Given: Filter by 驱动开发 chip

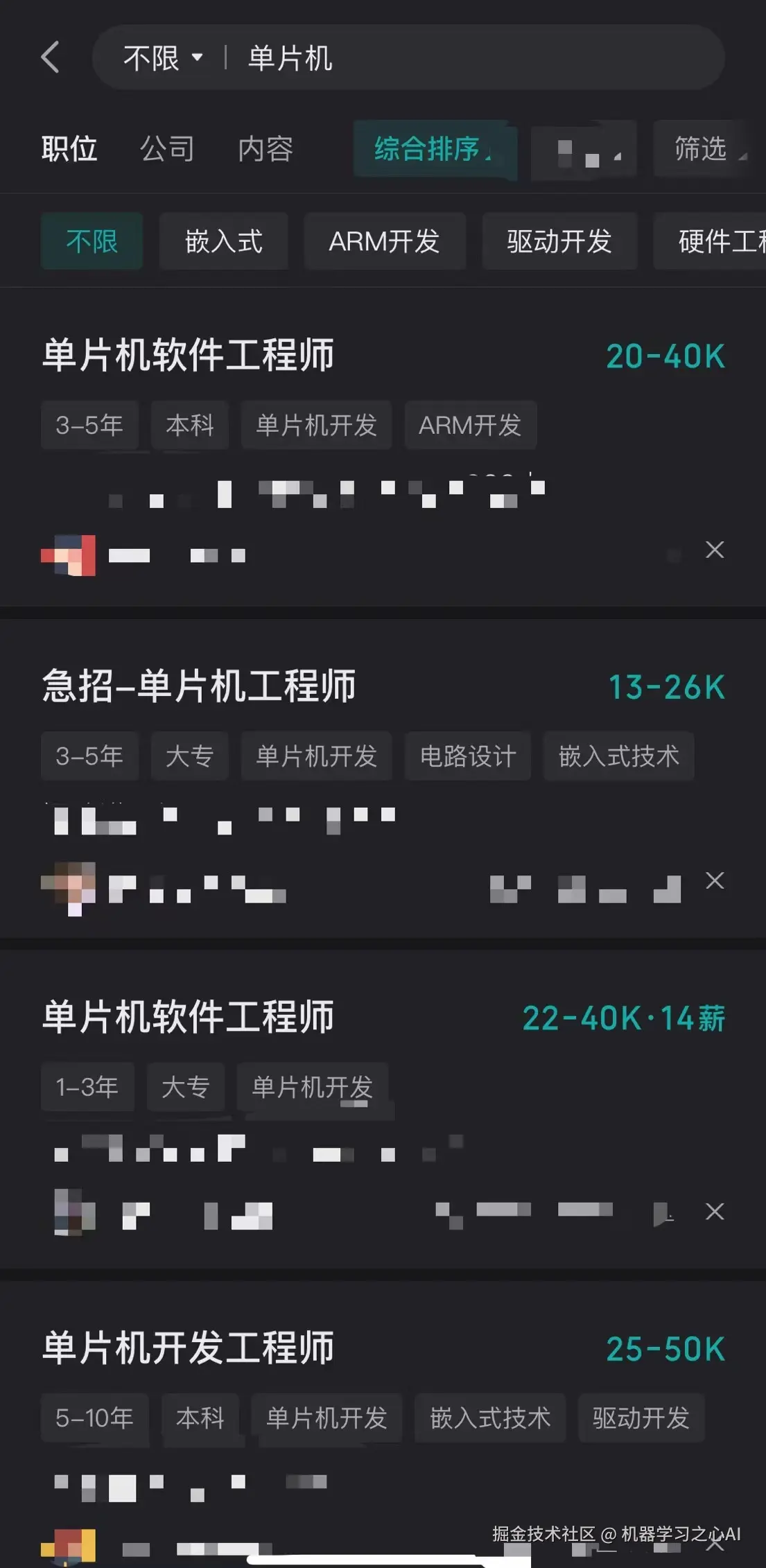Looking at the screenshot, I should (559, 241).
